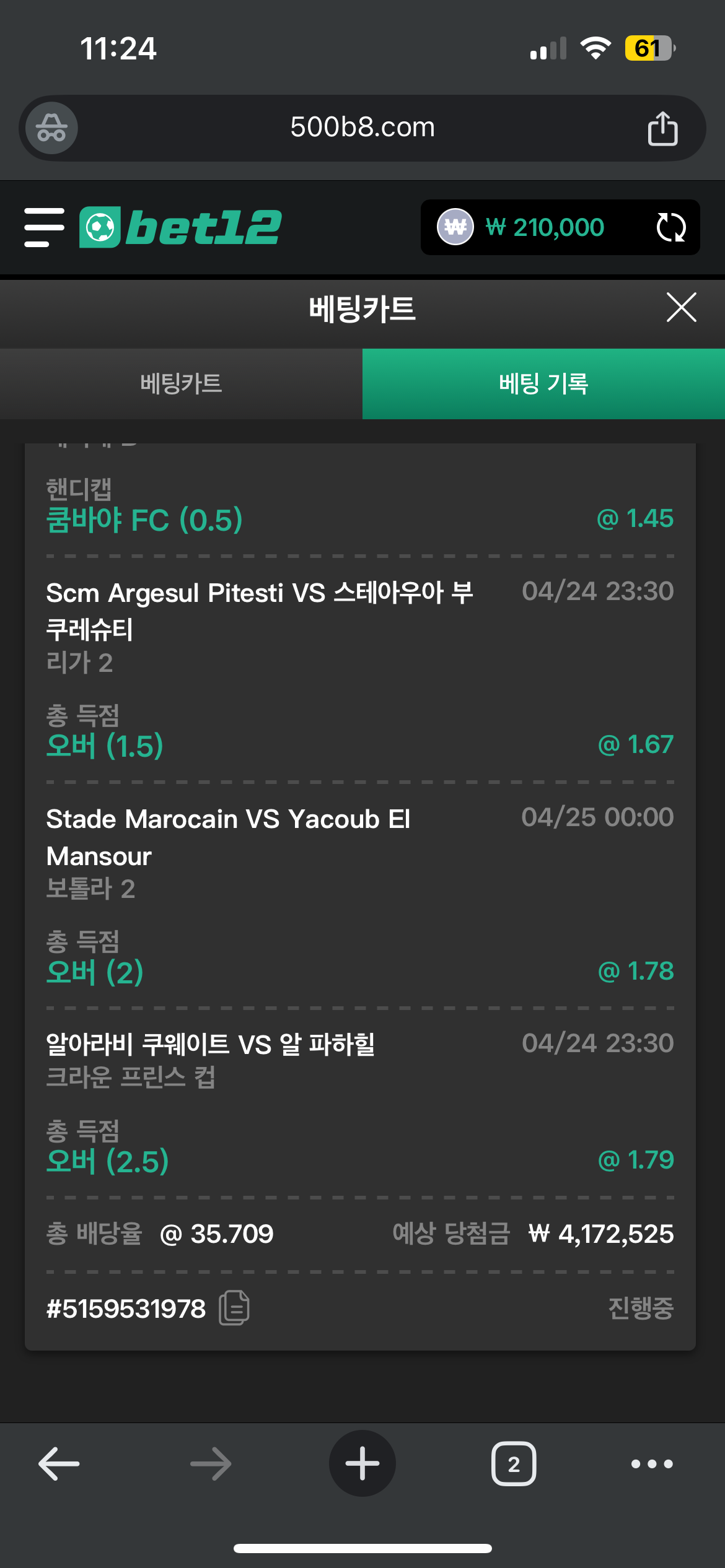Tap the bet12 logo to go home
725x1568 pixels.
180,227
